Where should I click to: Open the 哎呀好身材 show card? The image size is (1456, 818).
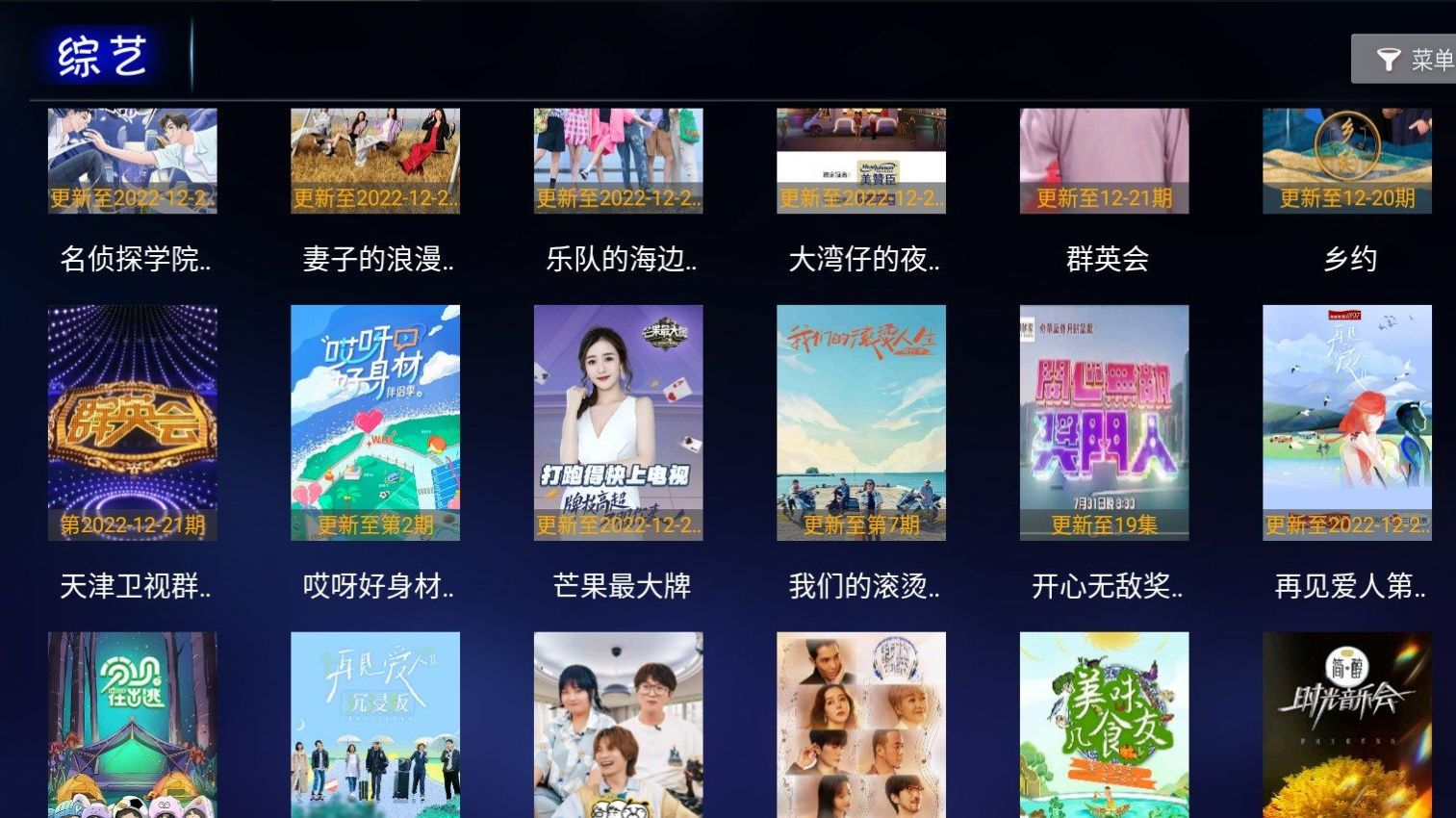375,423
